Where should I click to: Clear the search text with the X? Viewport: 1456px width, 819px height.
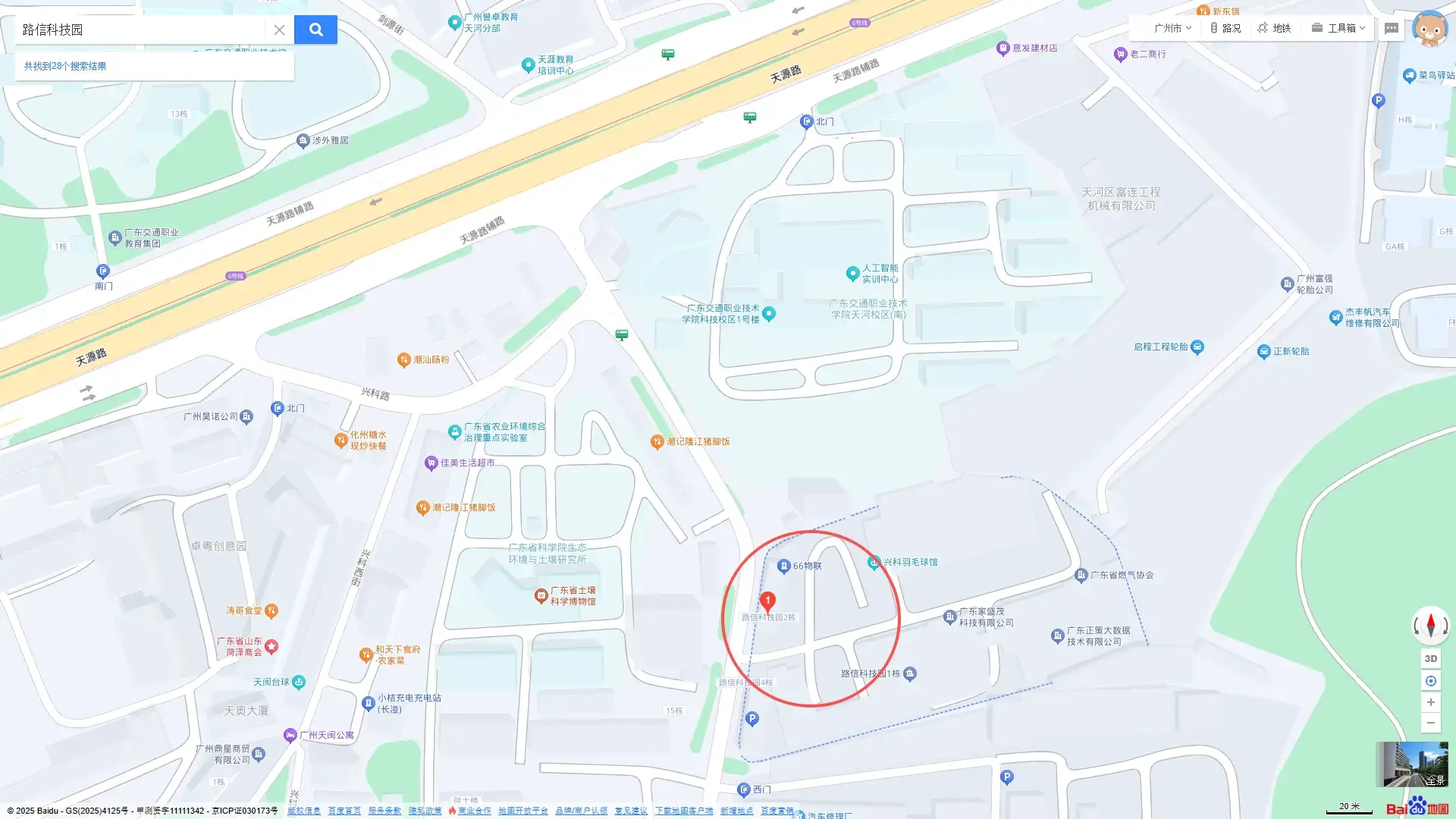[279, 30]
